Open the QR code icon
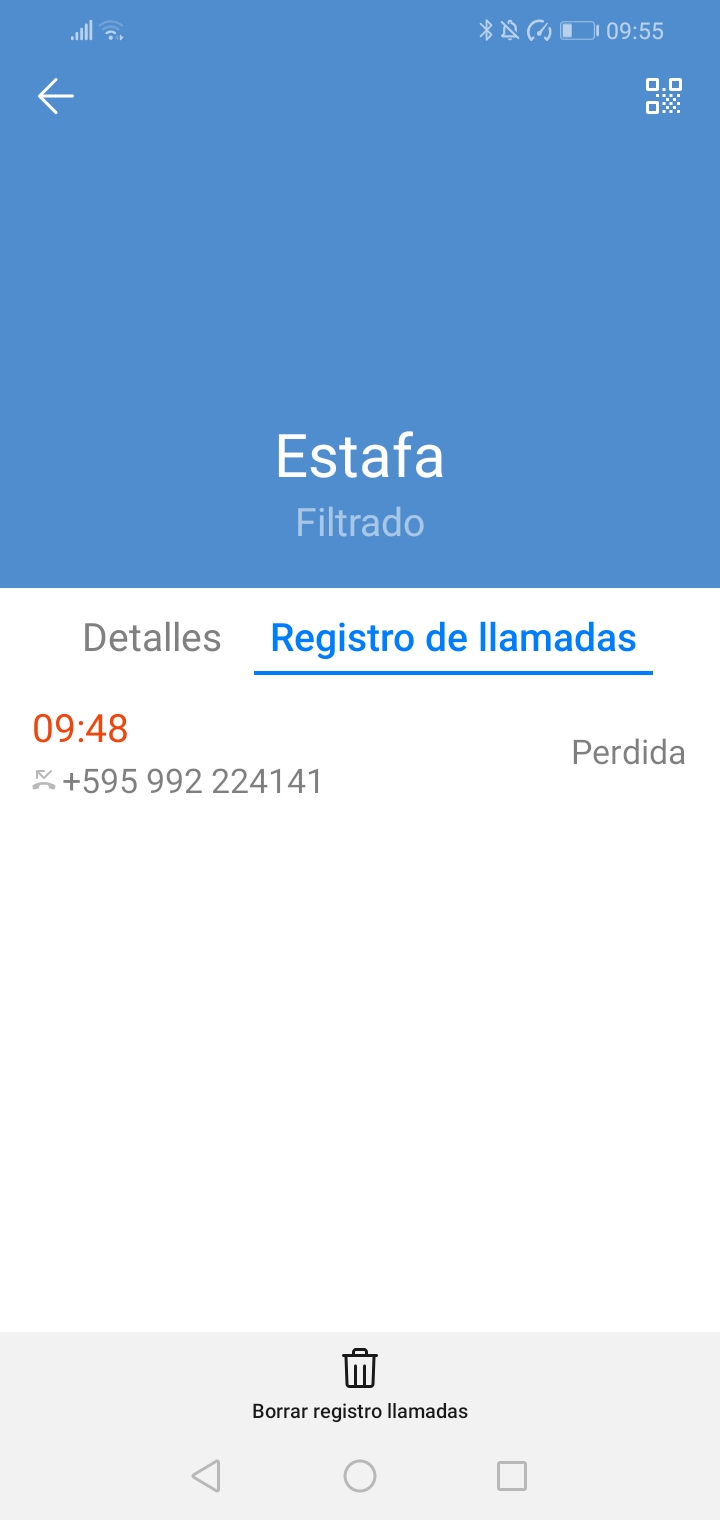 click(663, 96)
